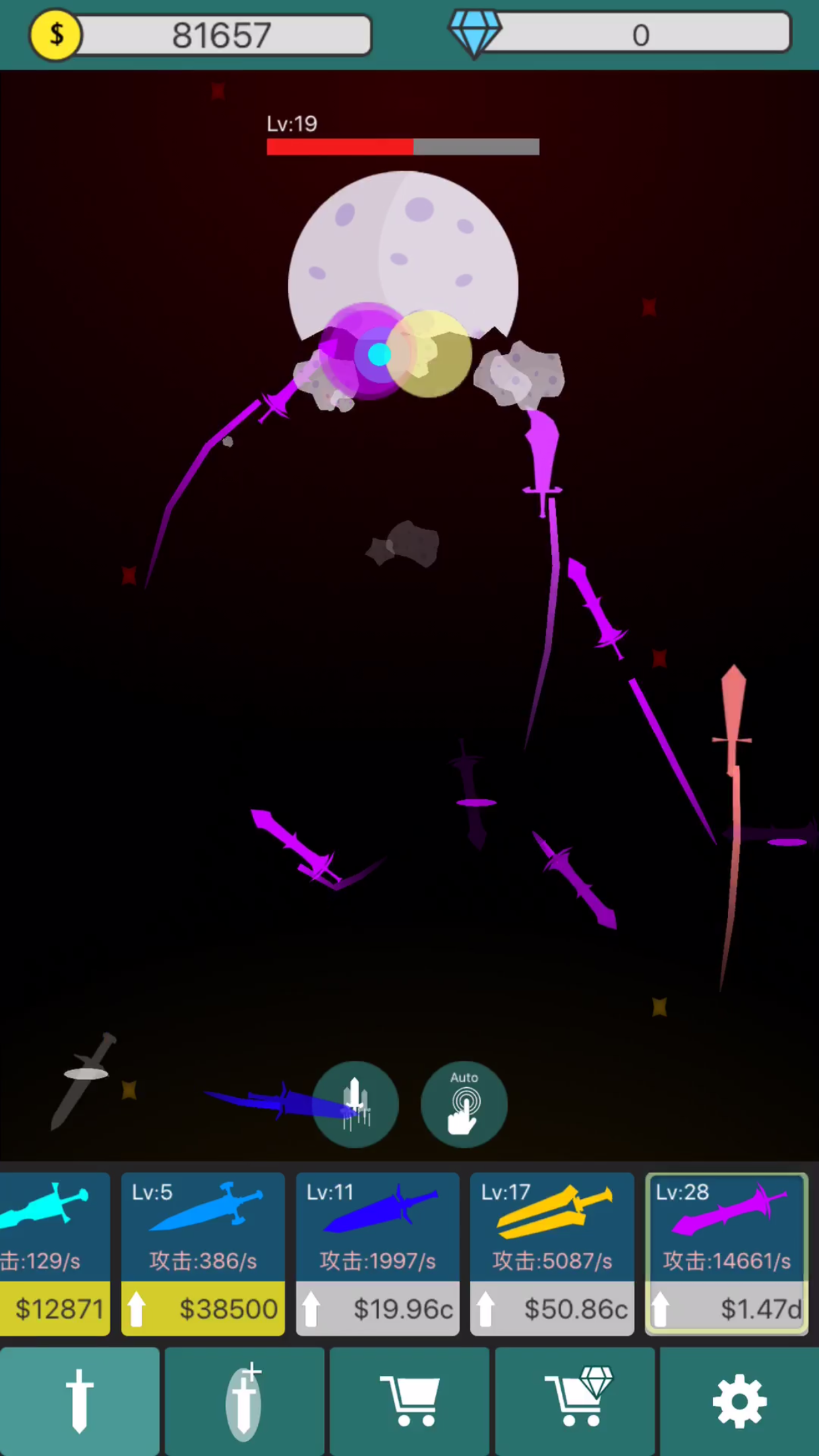Open the coin shop cart tab

tap(409, 1401)
